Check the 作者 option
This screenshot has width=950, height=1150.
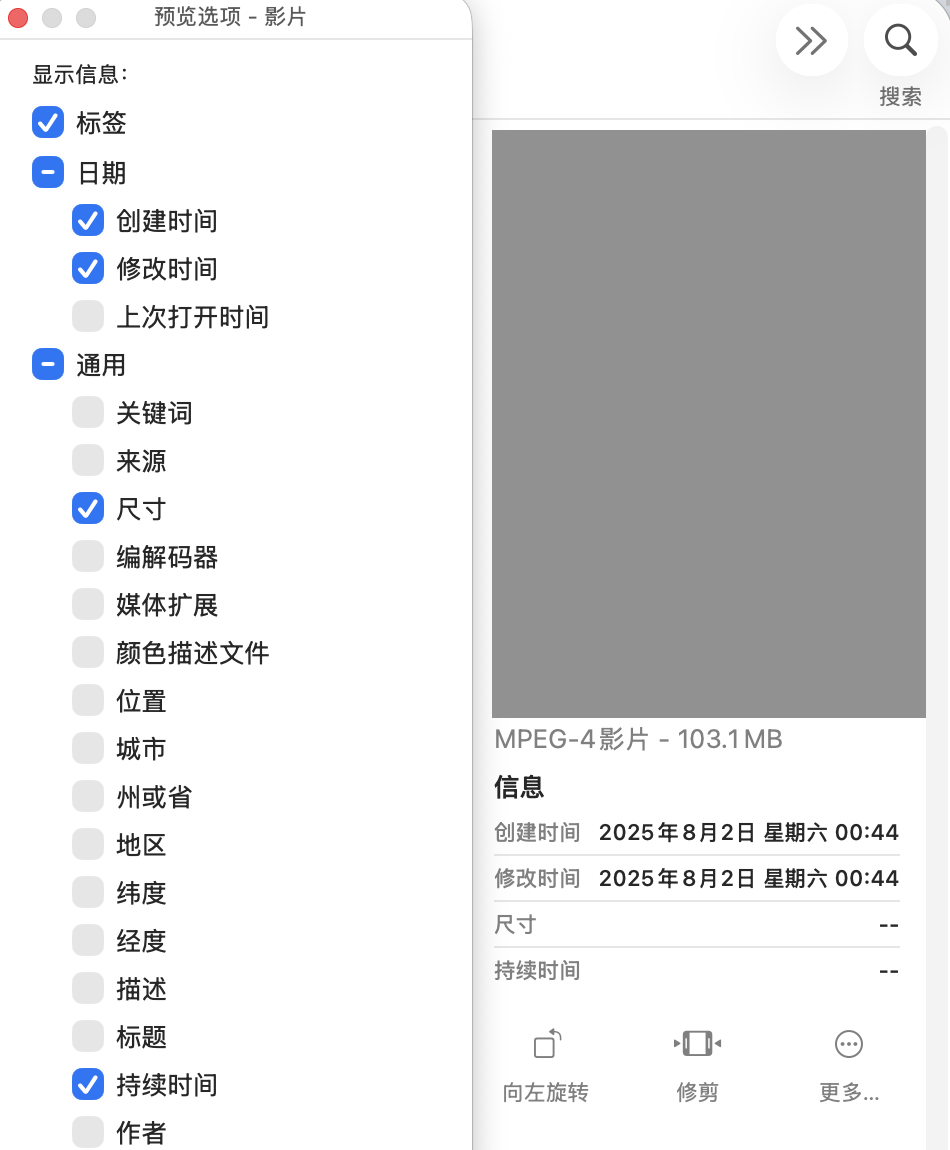pos(88,1132)
